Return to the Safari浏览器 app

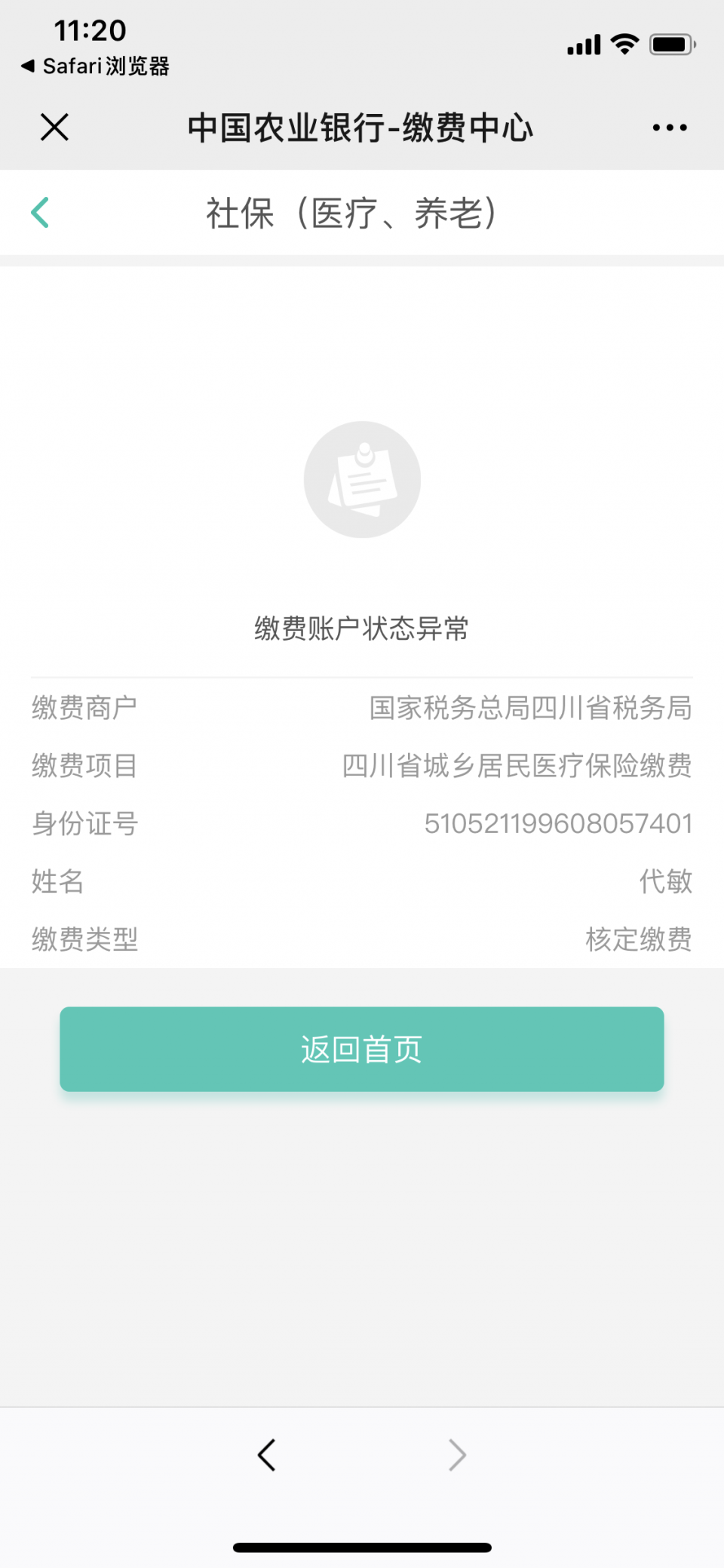pyautogui.click(x=94, y=66)
